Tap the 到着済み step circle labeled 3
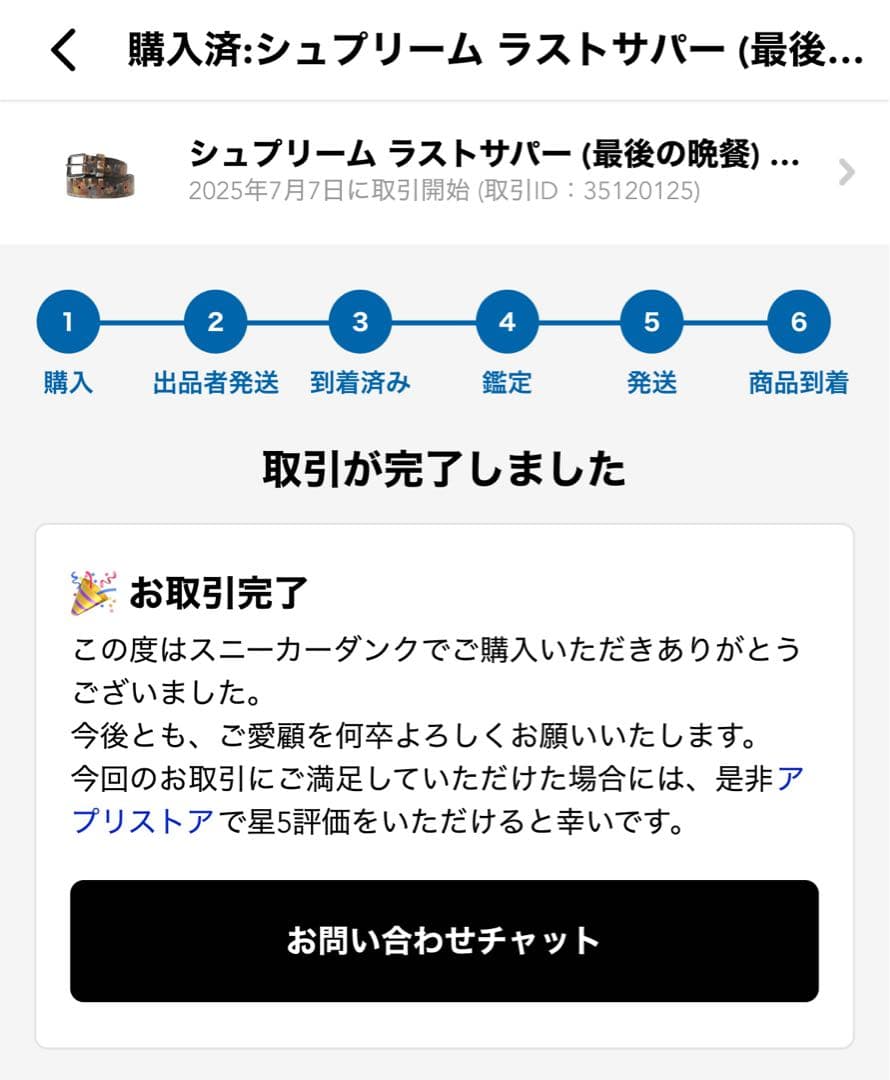This screenshot has width=890, height=1080. 361,321
